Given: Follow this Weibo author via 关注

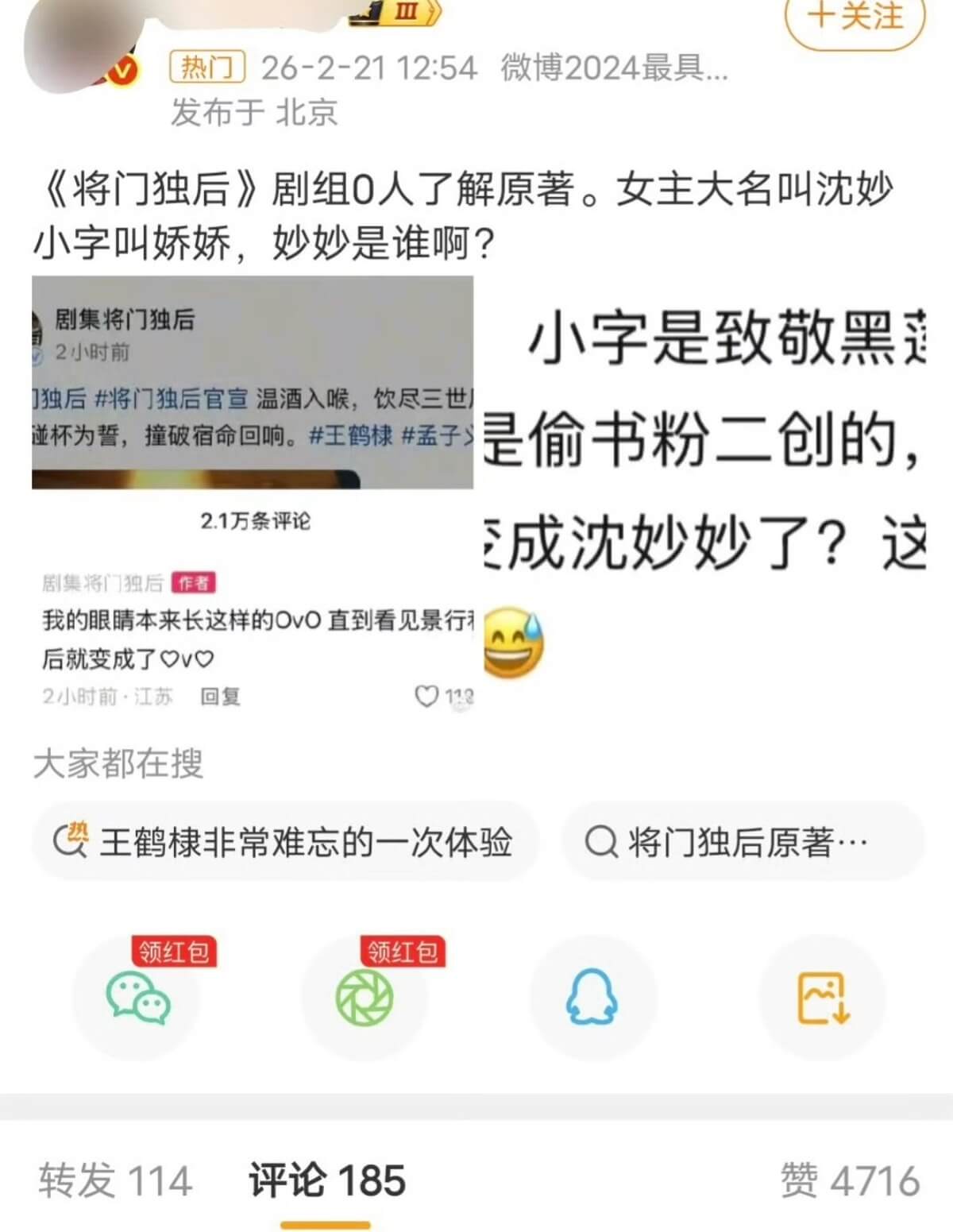Looking at the screenshot, I should point(855,17).
